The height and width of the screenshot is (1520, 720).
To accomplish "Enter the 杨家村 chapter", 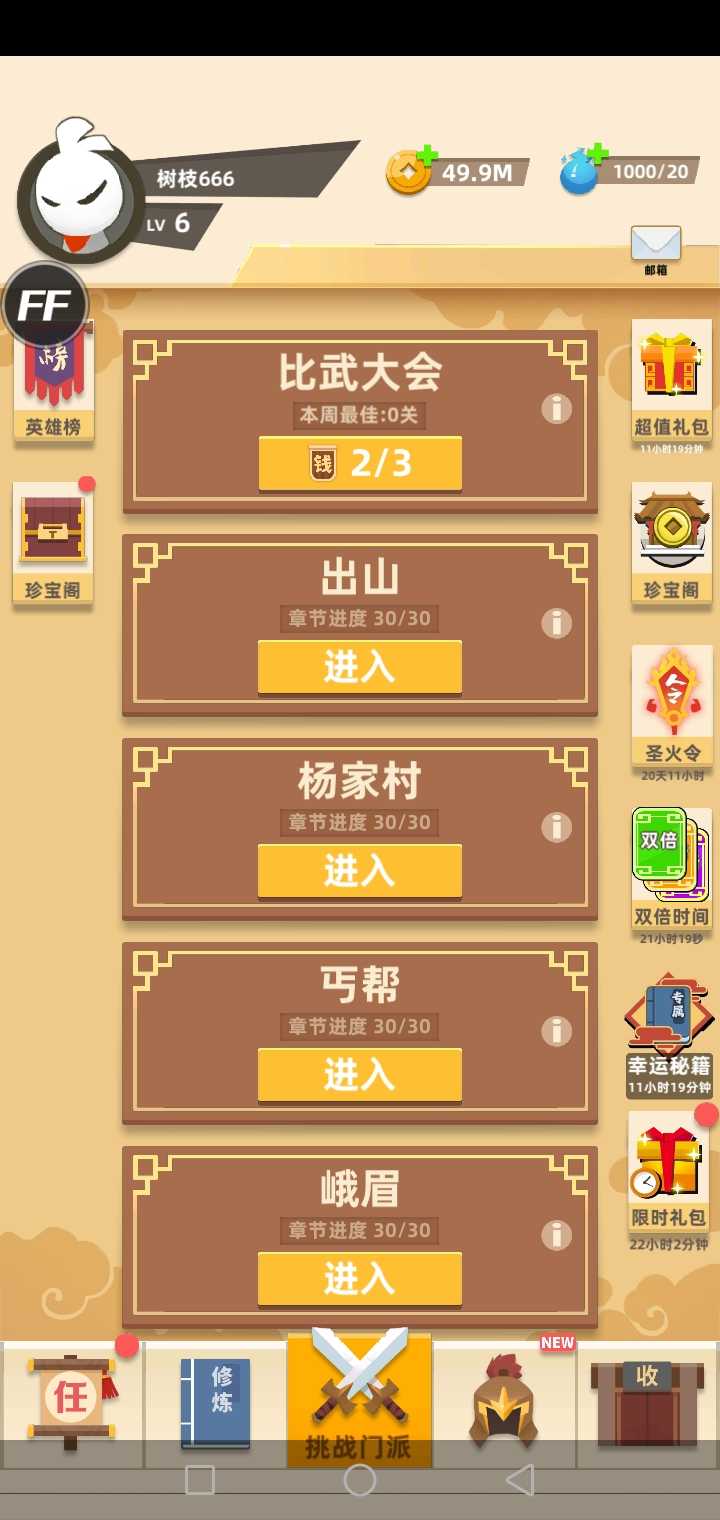I will (x=360, y=871).
